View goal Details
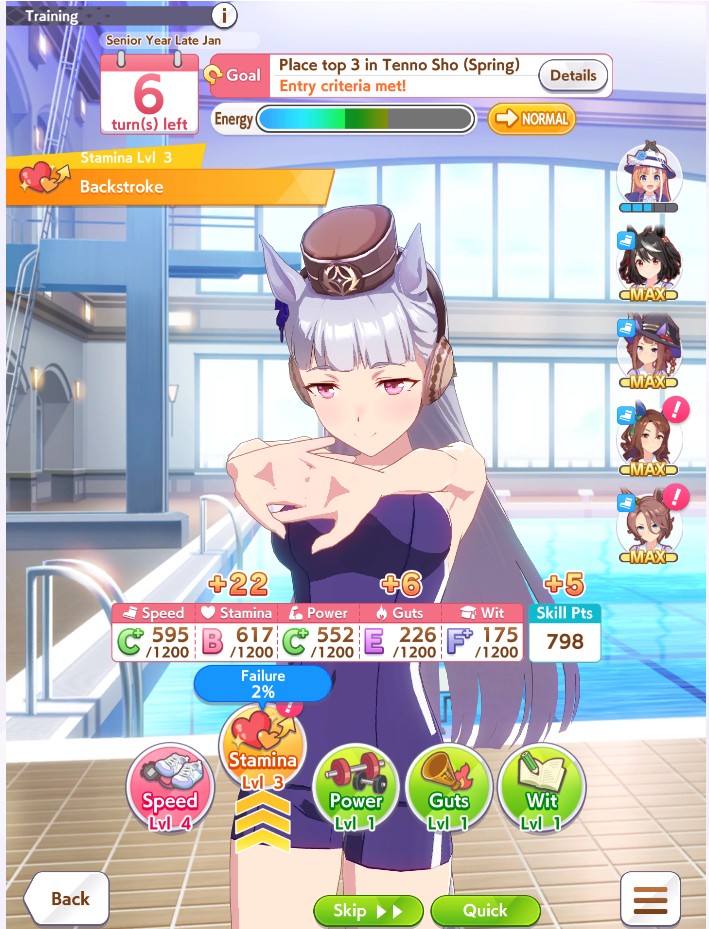 pos(573,75)
